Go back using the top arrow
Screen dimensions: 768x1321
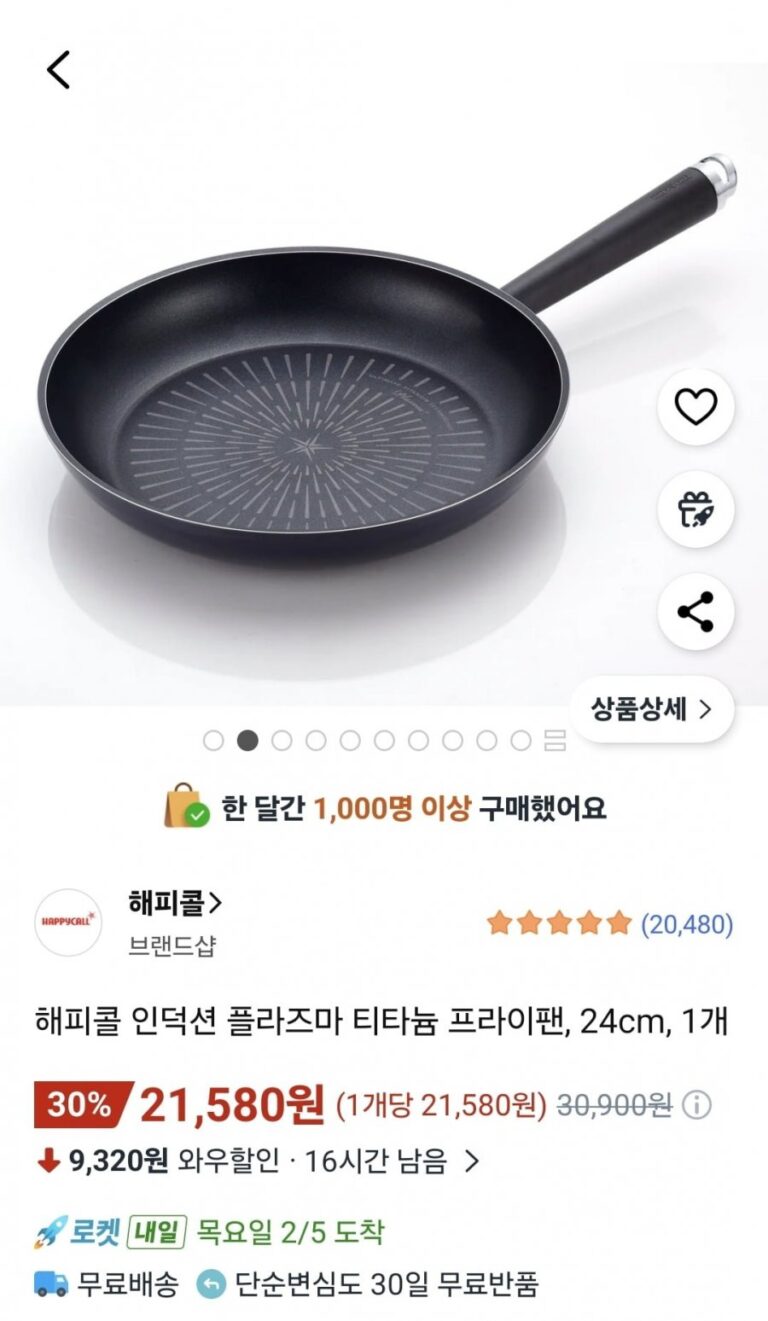[x=58, y=70]
